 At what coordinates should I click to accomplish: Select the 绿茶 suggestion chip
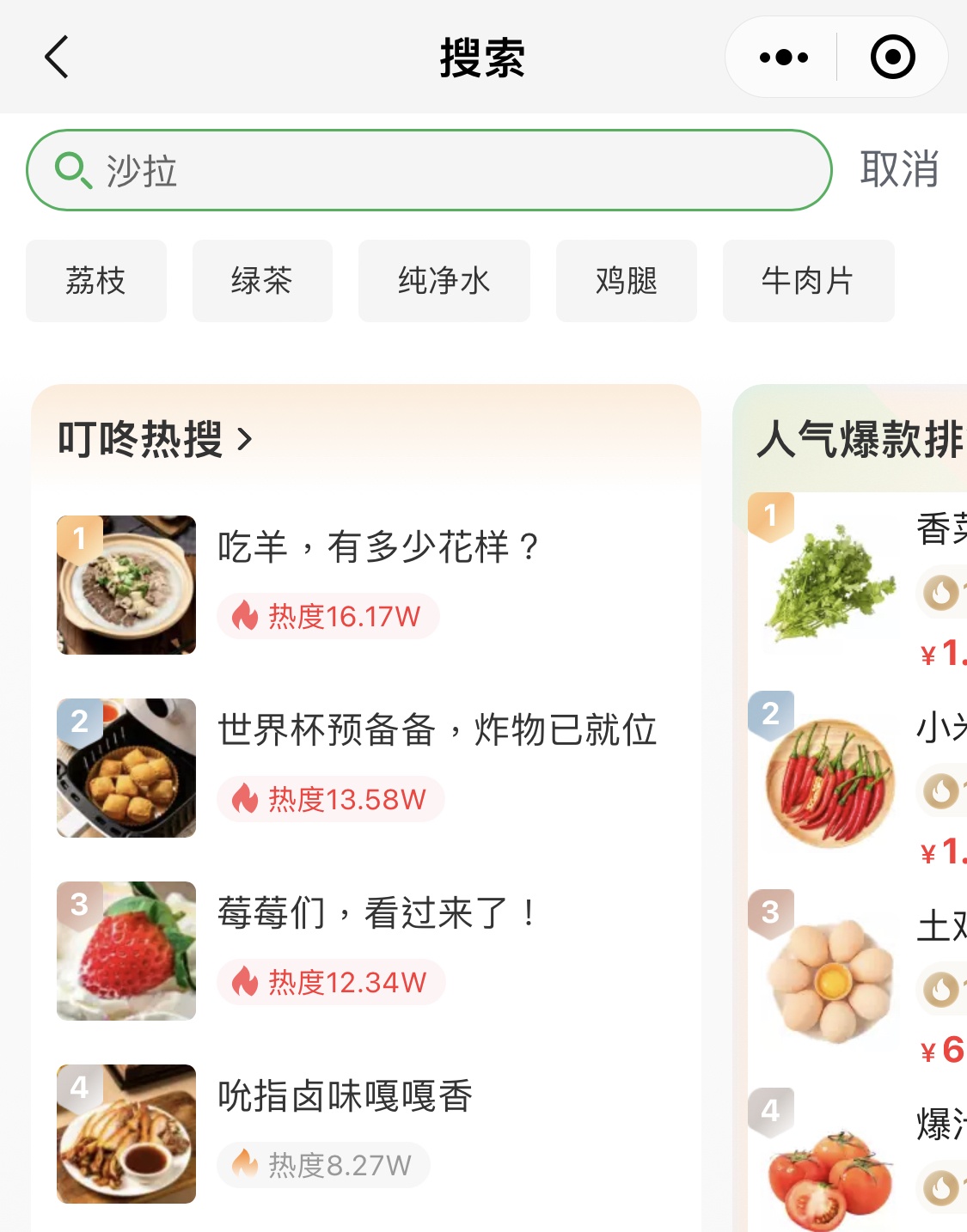[262, 281]
